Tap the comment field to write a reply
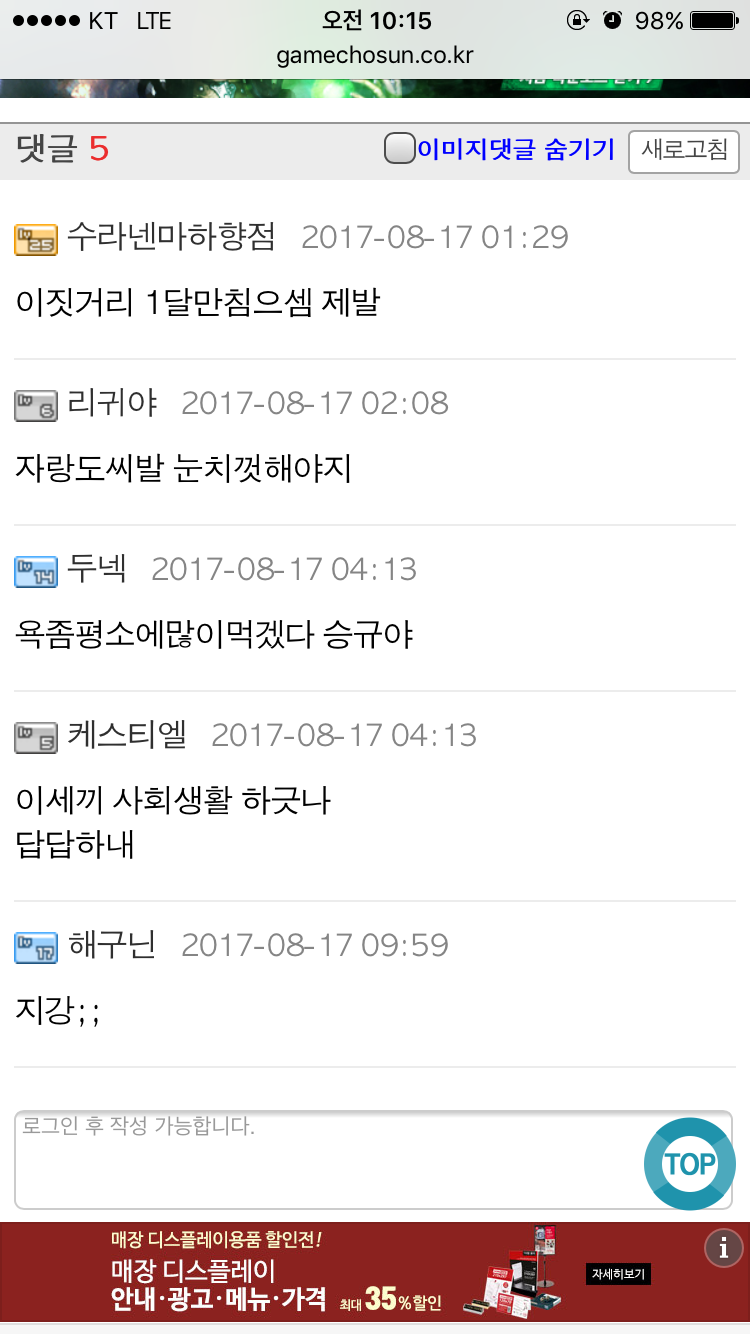This screenshot has height=1334, width=750. [374, 1160]
